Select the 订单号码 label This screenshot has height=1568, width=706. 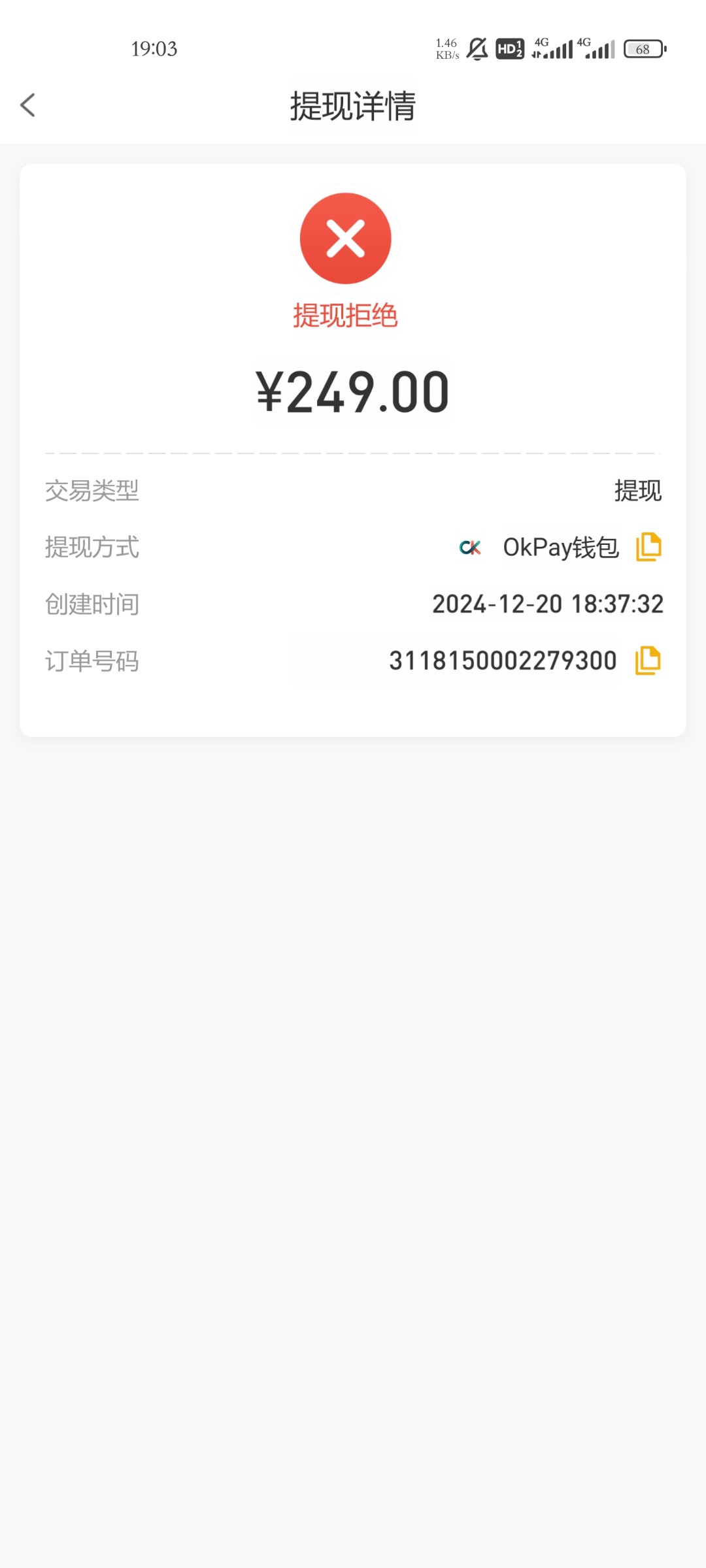[92, 661]
